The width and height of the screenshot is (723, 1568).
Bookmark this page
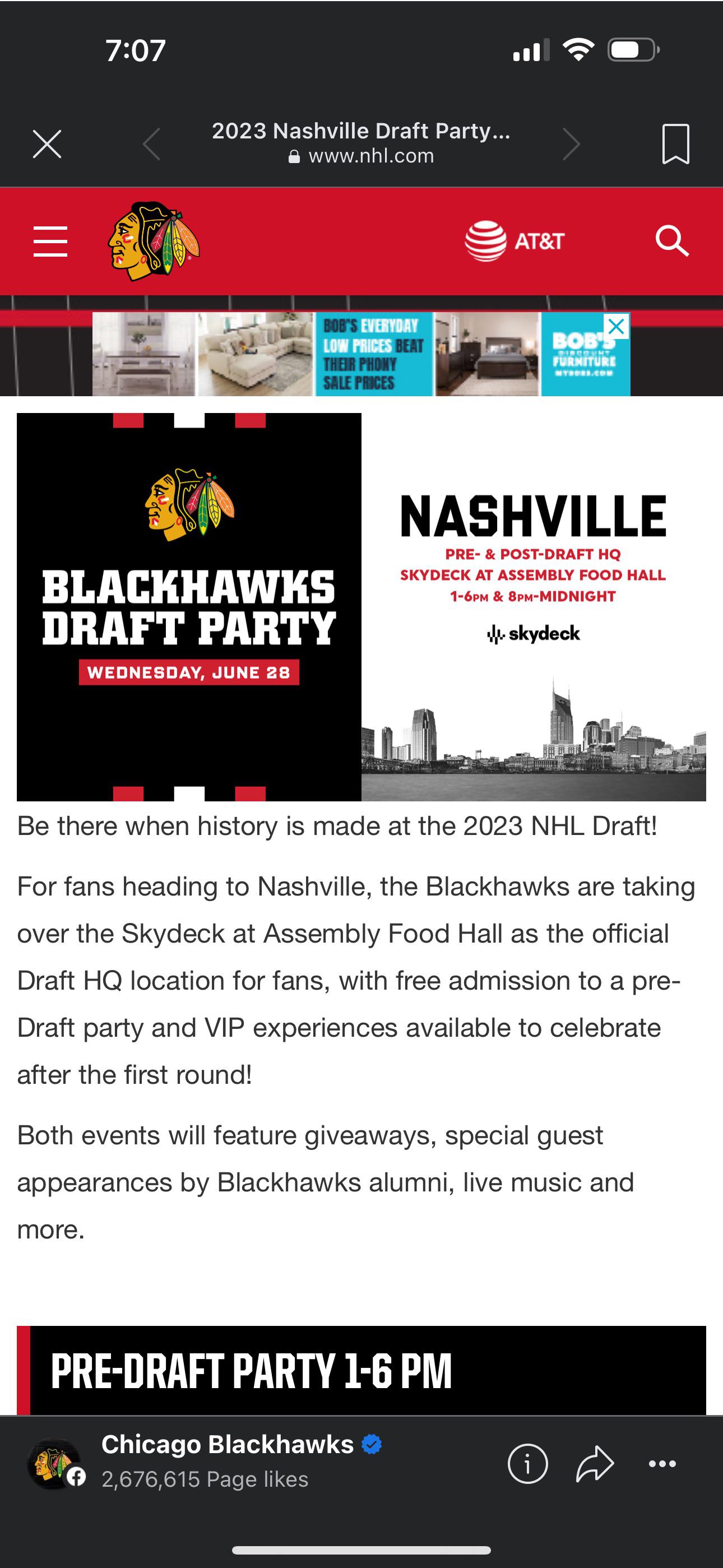click(675, 144)
